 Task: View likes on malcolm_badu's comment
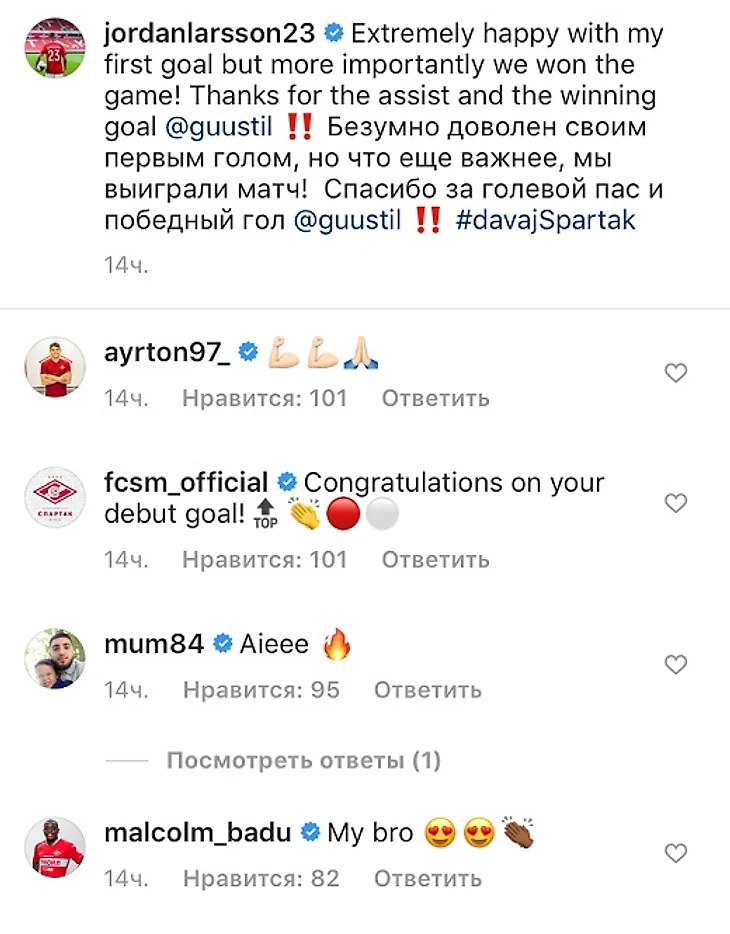[x=261, y=879]
